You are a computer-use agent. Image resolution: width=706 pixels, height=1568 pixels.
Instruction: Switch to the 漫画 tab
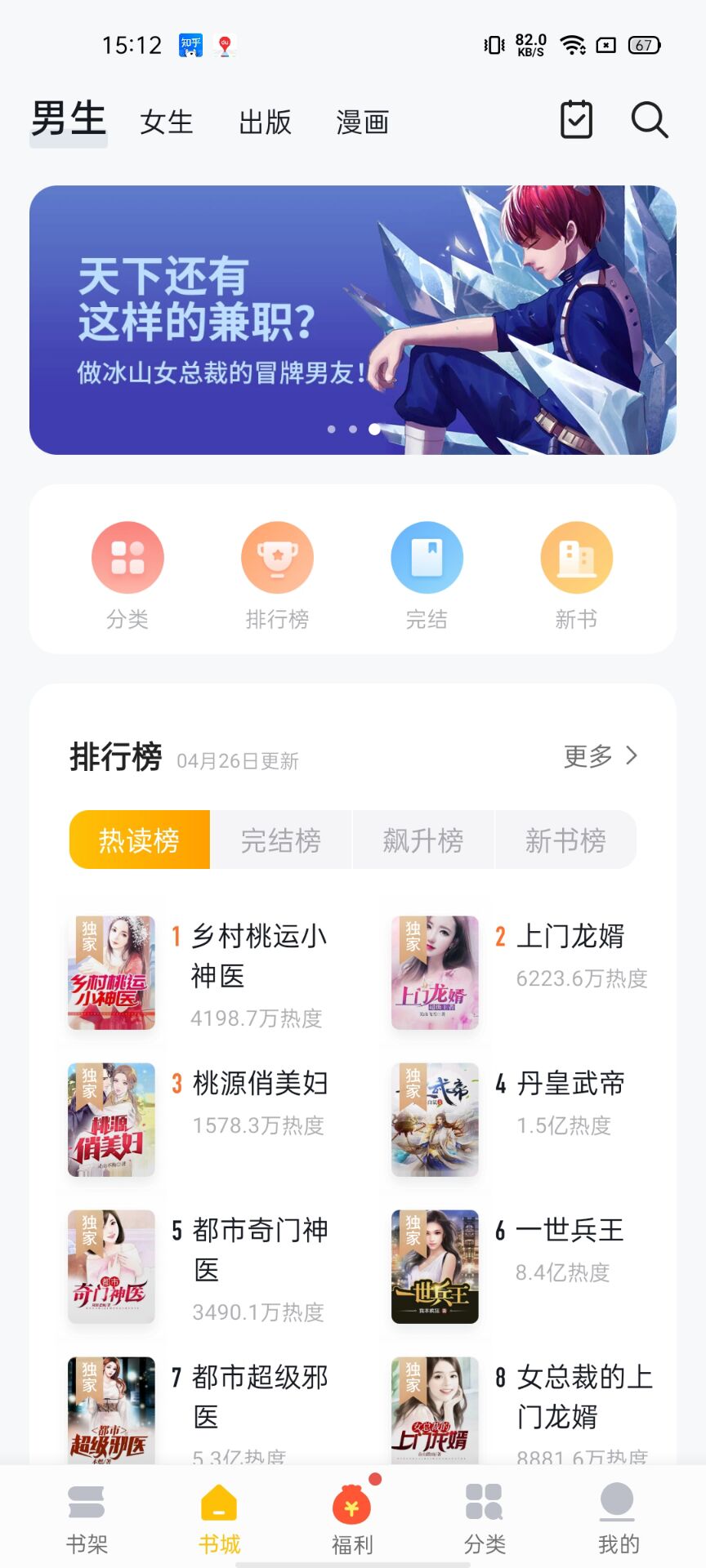click(x=362, y=122)
